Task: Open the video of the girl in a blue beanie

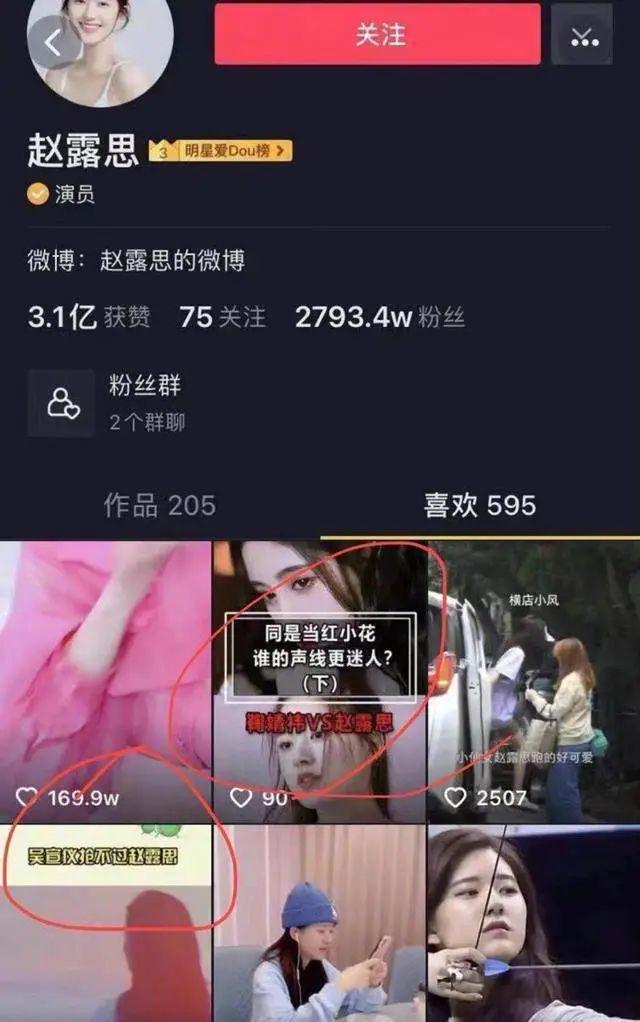Action: (x=319, y=922)
